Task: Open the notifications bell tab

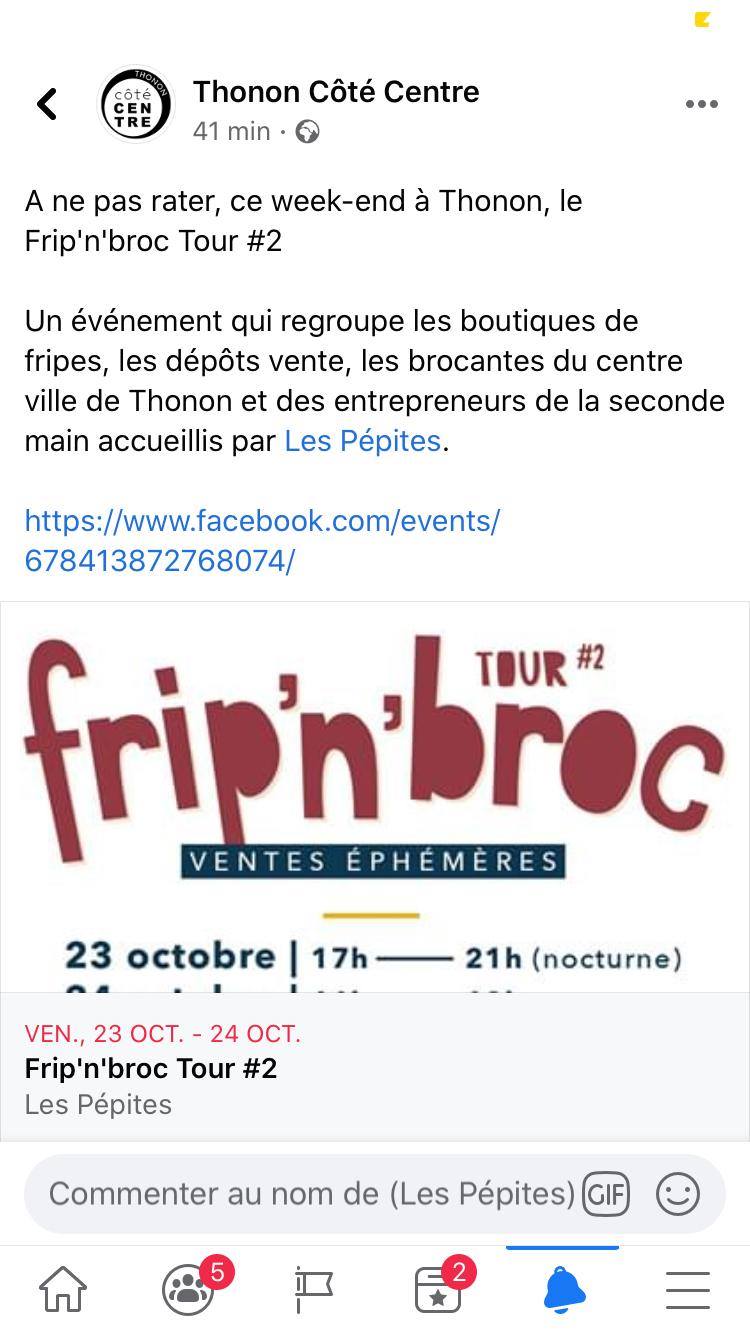Action: pos(564,1289)
